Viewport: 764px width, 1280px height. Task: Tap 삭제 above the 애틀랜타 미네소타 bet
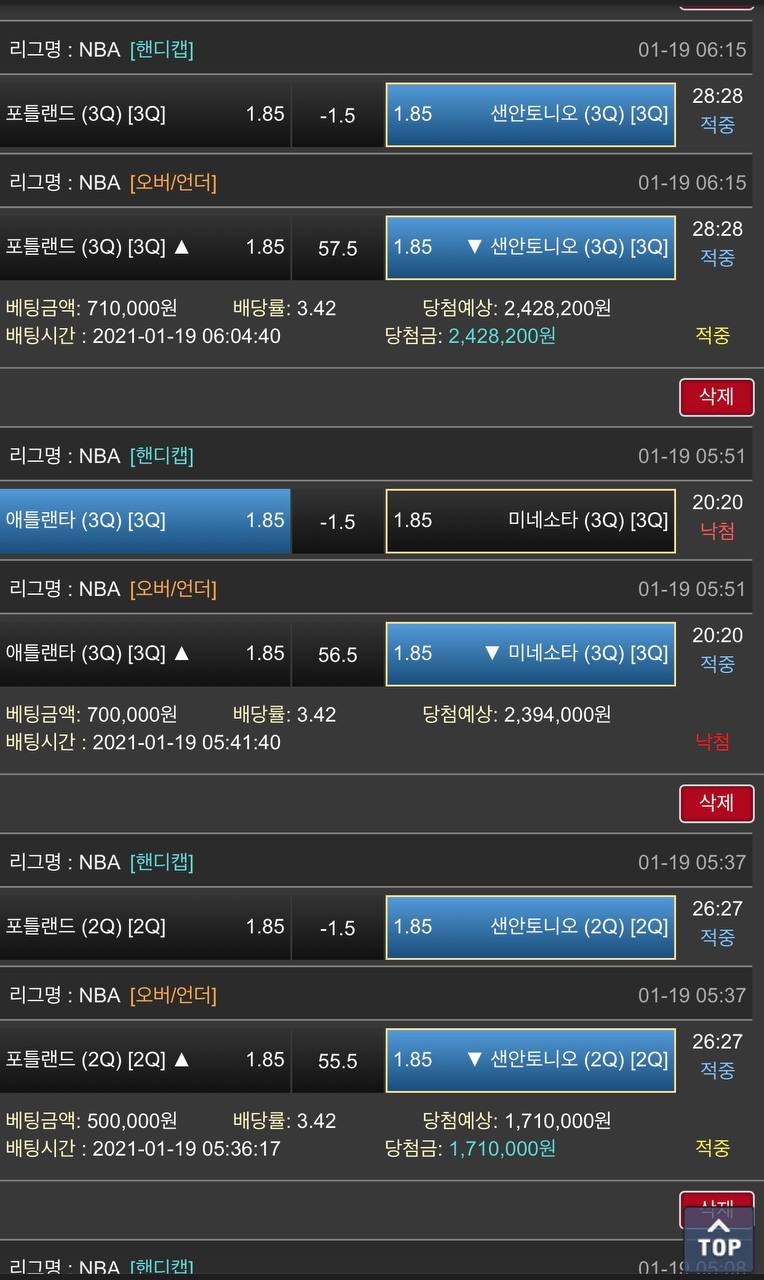click(716, 397)
